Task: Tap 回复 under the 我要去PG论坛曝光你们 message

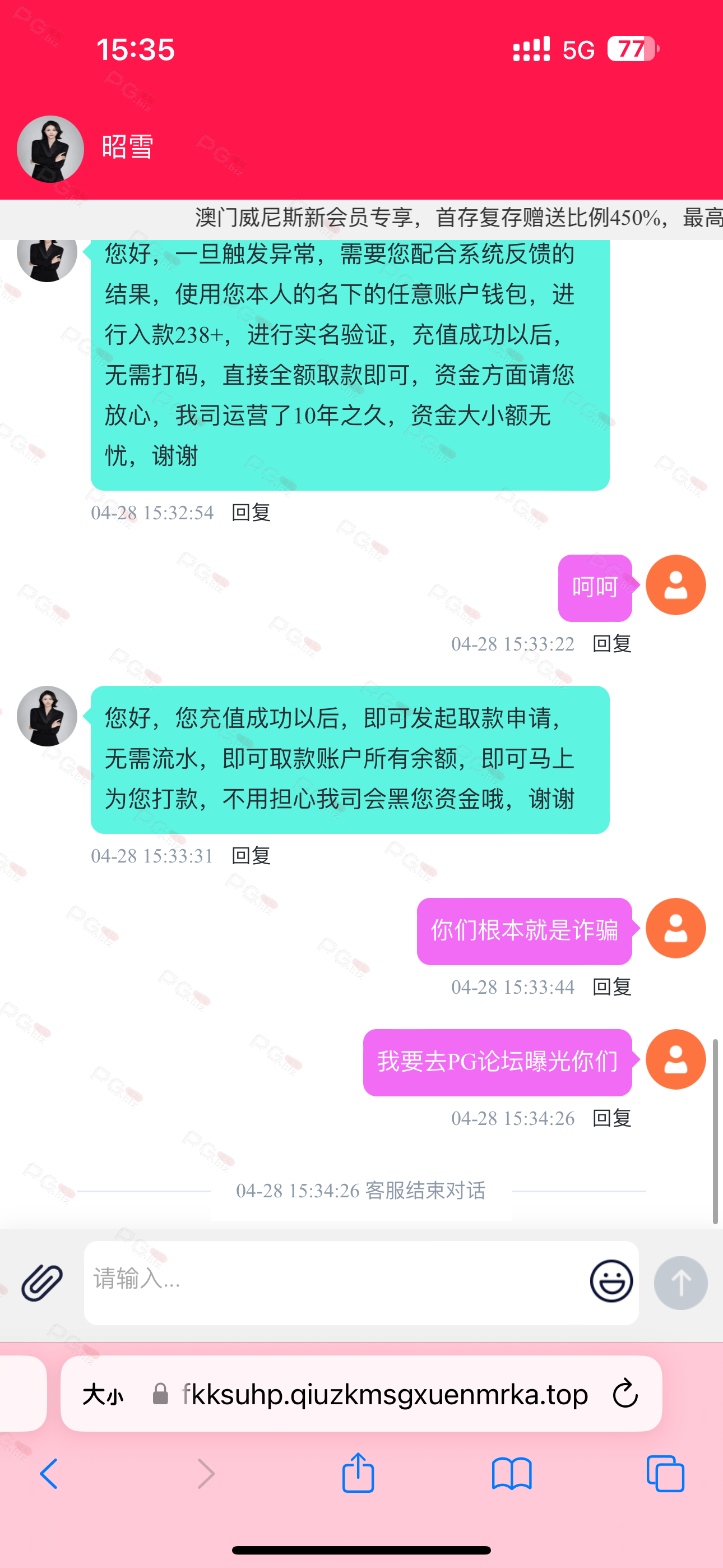Action: [611, 1118]
